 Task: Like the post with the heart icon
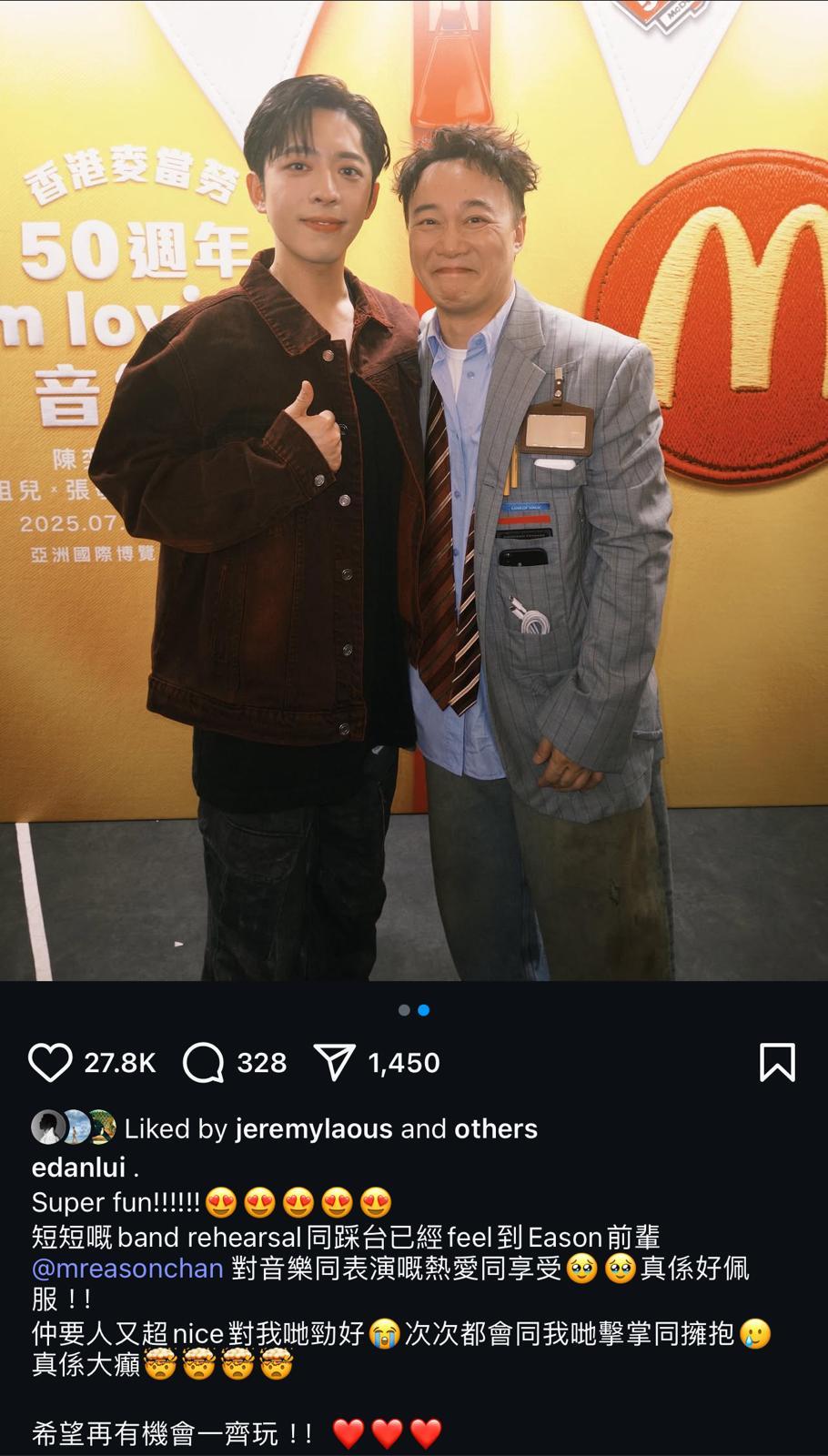click(53, 1062)
